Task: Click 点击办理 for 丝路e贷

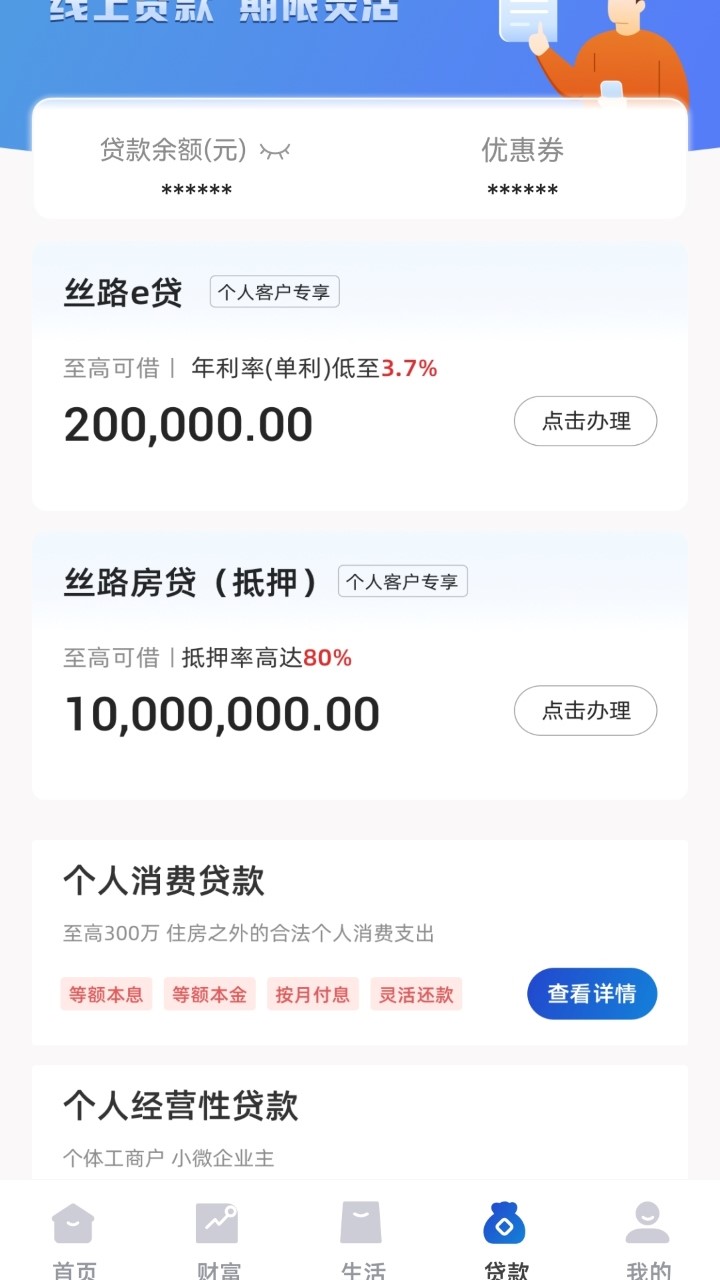Action: (584, 421)
